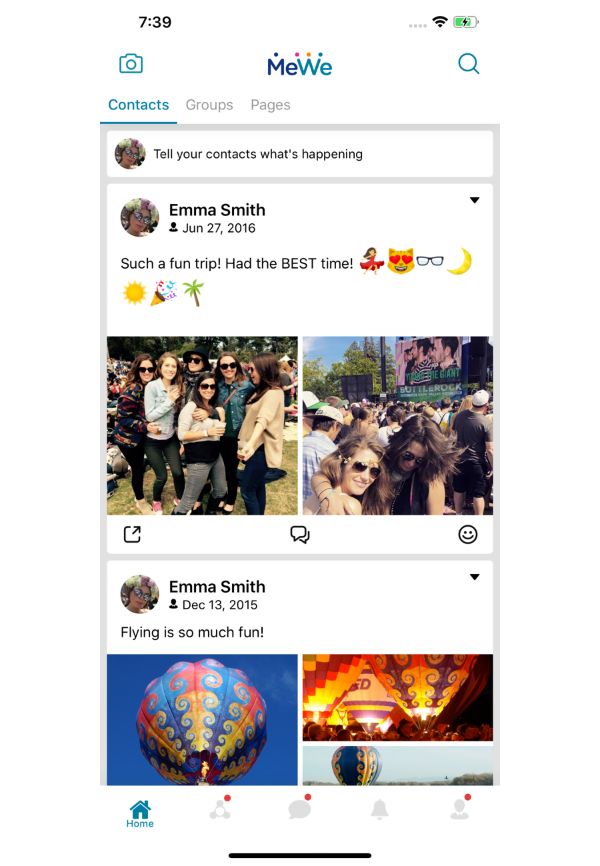Share the Jun 27, 2016 post
This screenshot has width=600, height=866.
(x=132, y=534)
